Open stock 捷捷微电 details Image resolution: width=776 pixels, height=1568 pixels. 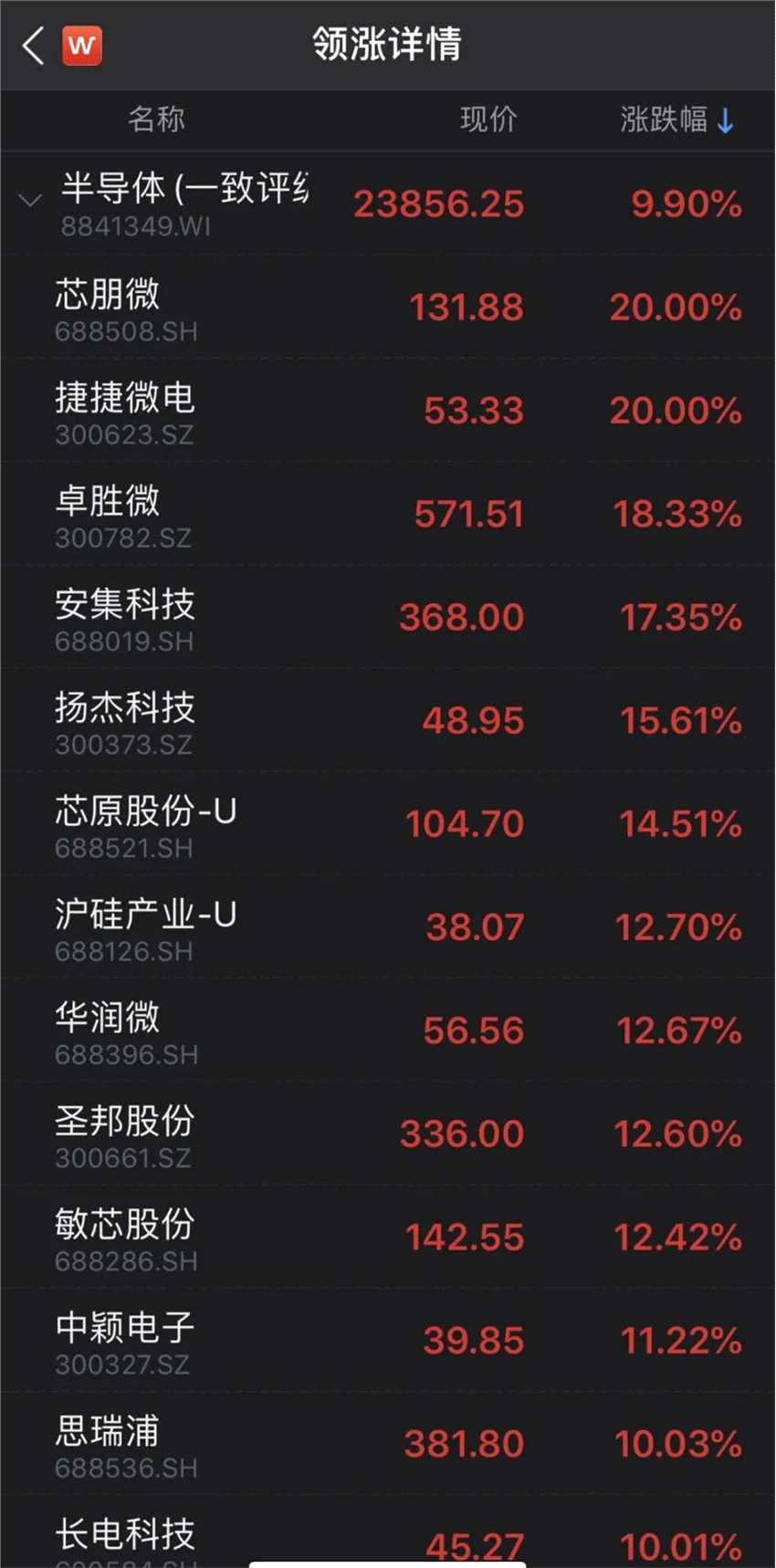pos(388,411)
